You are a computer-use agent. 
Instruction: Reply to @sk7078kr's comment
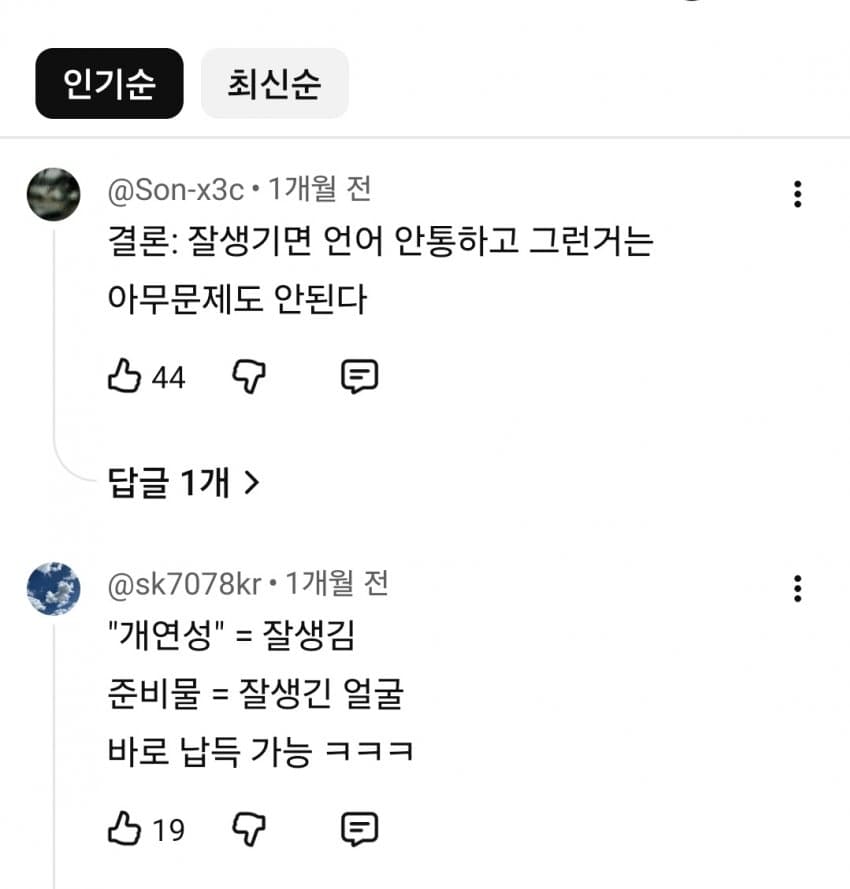pos(359,829)
